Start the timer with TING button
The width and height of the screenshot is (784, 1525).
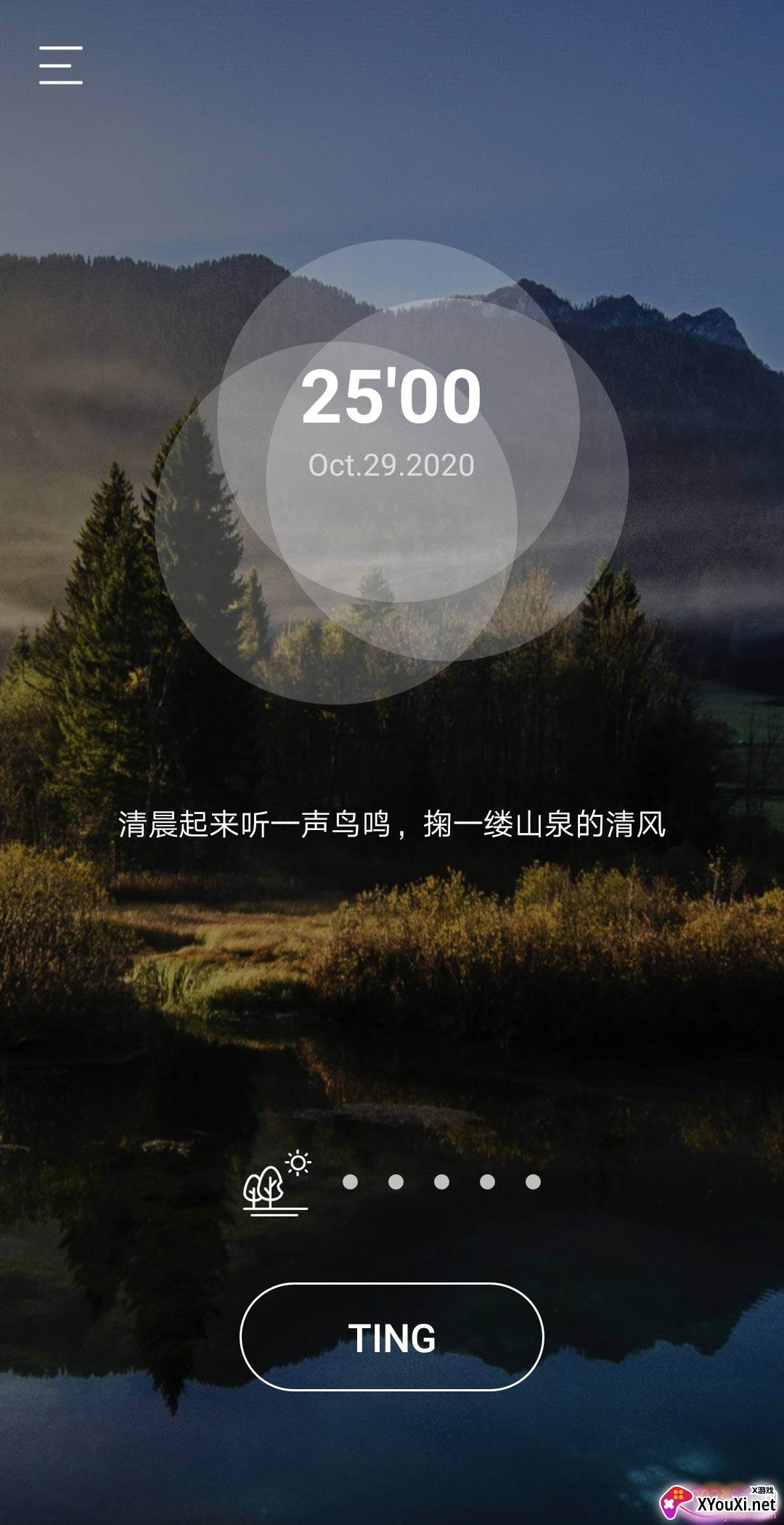tap(391, 1337)
